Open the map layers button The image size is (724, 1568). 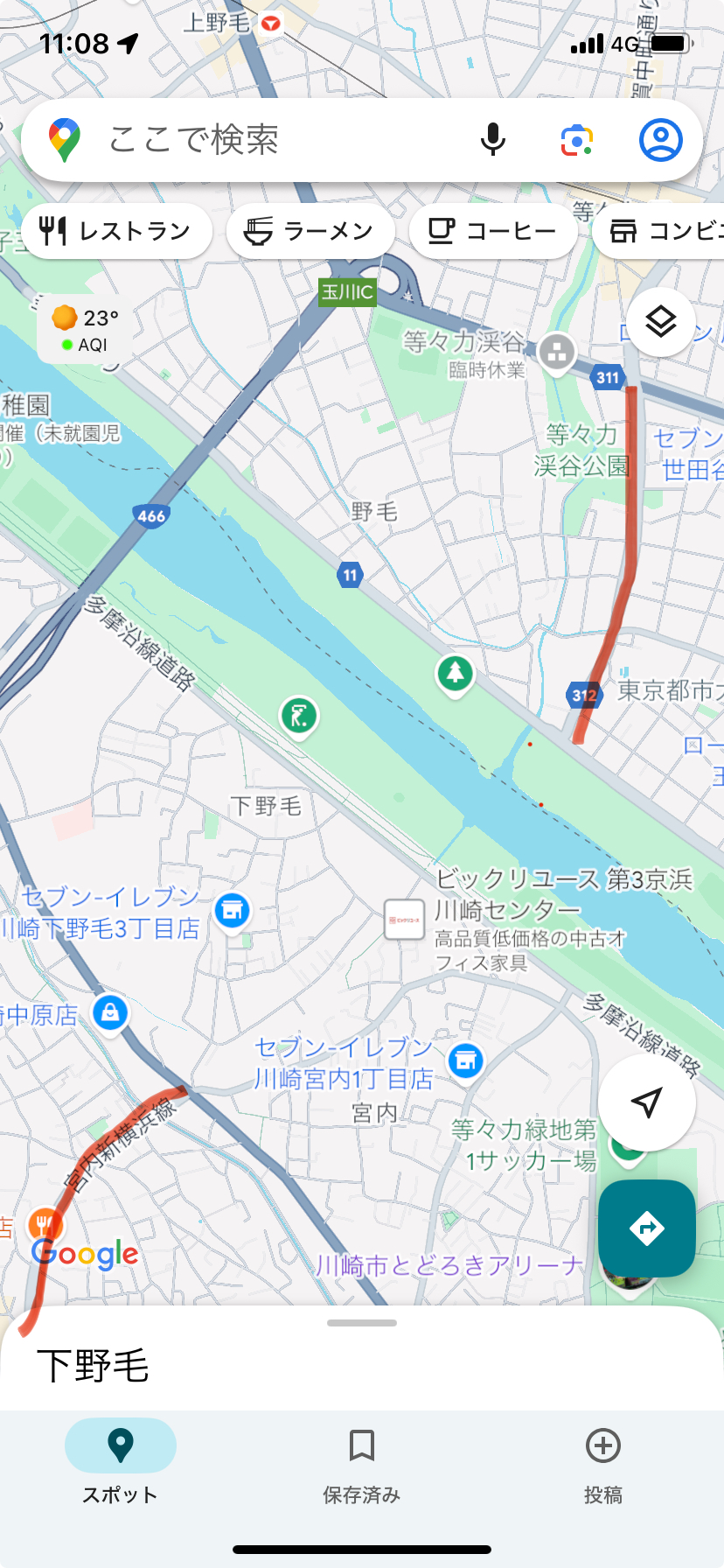[660, 322]
